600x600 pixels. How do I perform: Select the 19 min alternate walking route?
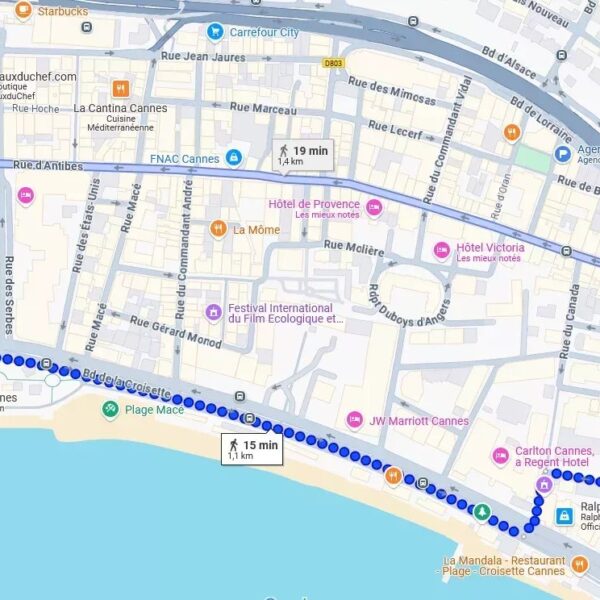pos(303,154)
